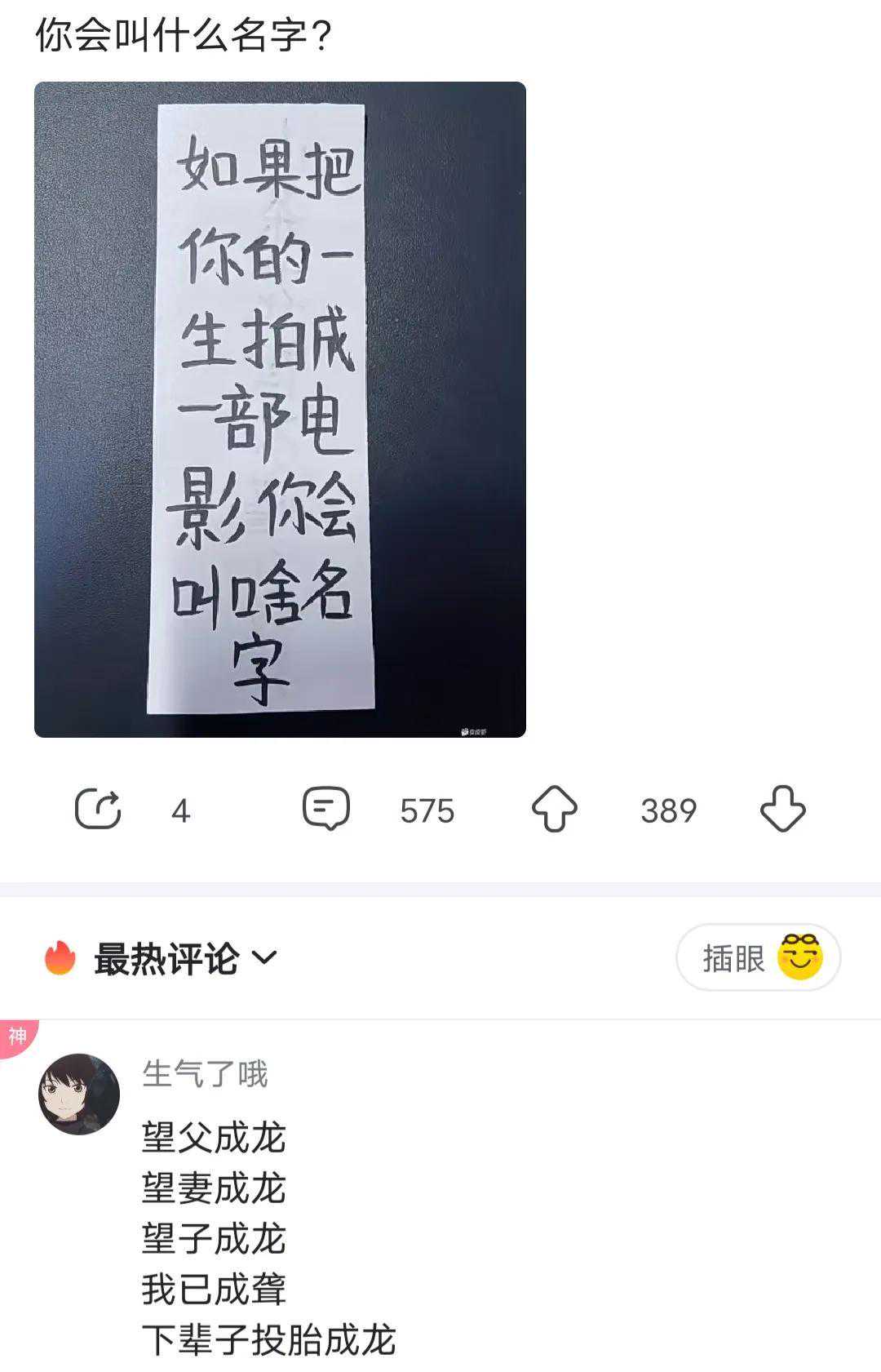The image size is (881, 1372).
Task: Tap the 插眼 button
Action: coord(758,957)
